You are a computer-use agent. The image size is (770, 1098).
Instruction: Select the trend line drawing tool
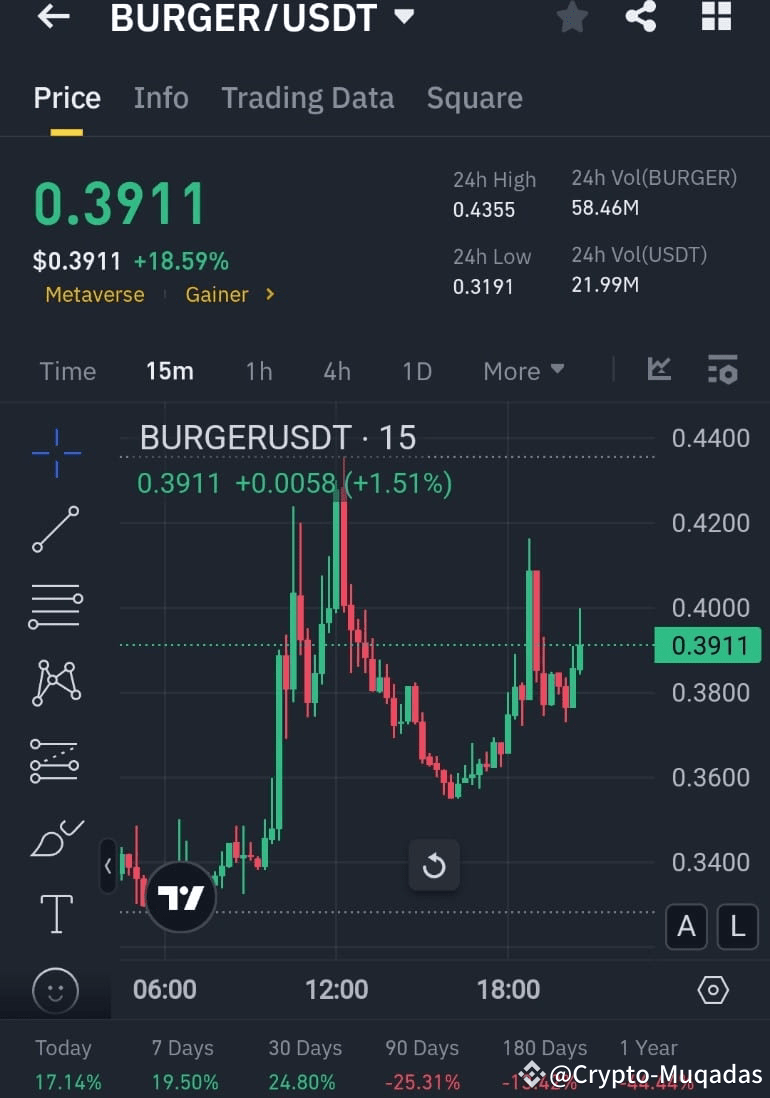(x=55, y=529)
